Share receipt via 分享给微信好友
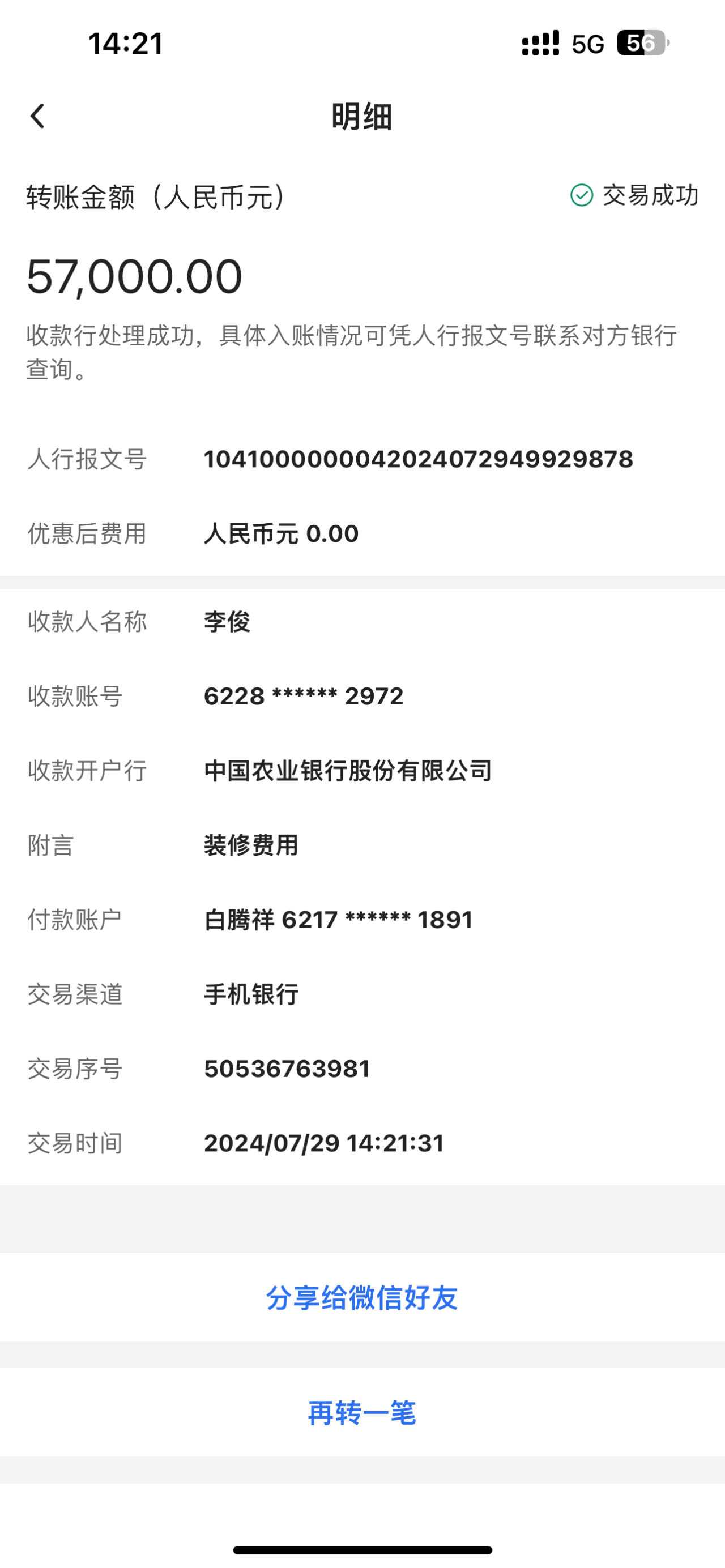Image resolution: width=725 pixels, height=1568 pixels. pyautogui.click(x=361, y=1297)
